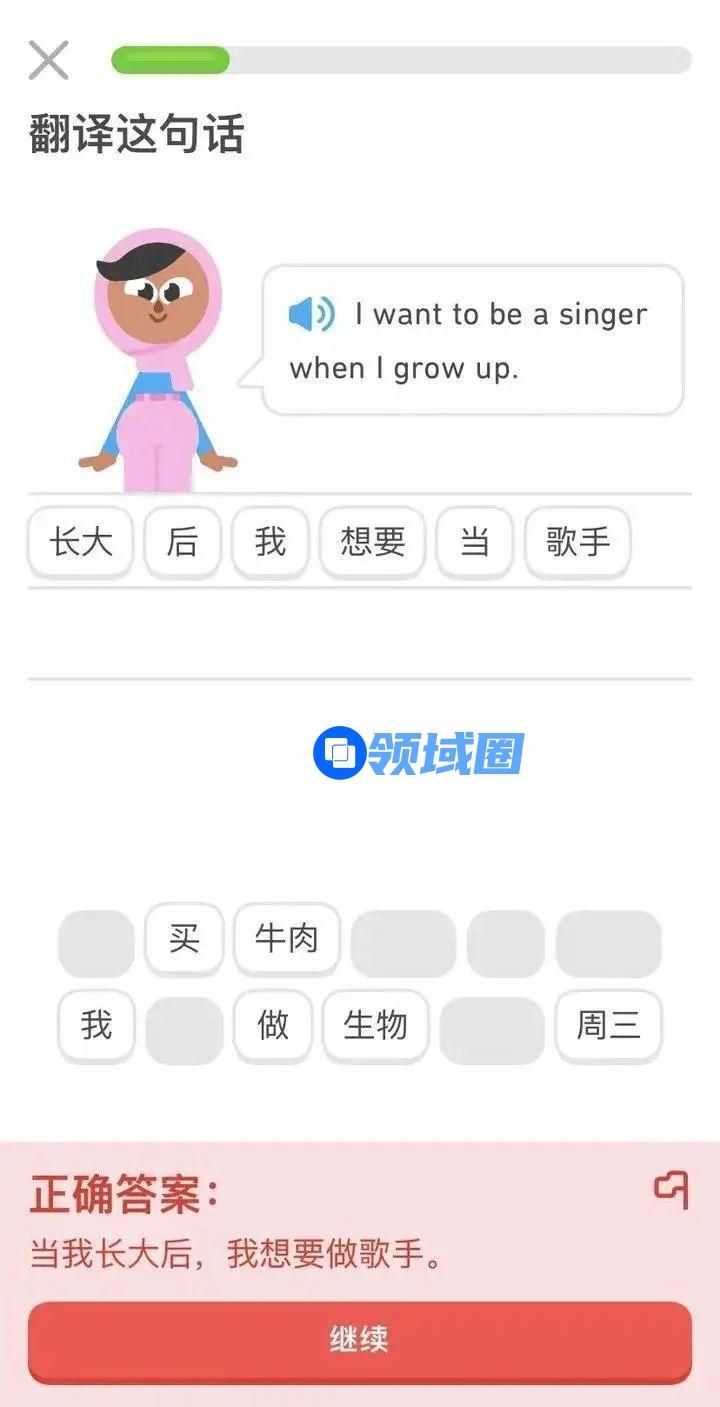The image size is (720, 1407).
Task: Pick the word 做 from the bank
Action: [x=273, y=1025]
